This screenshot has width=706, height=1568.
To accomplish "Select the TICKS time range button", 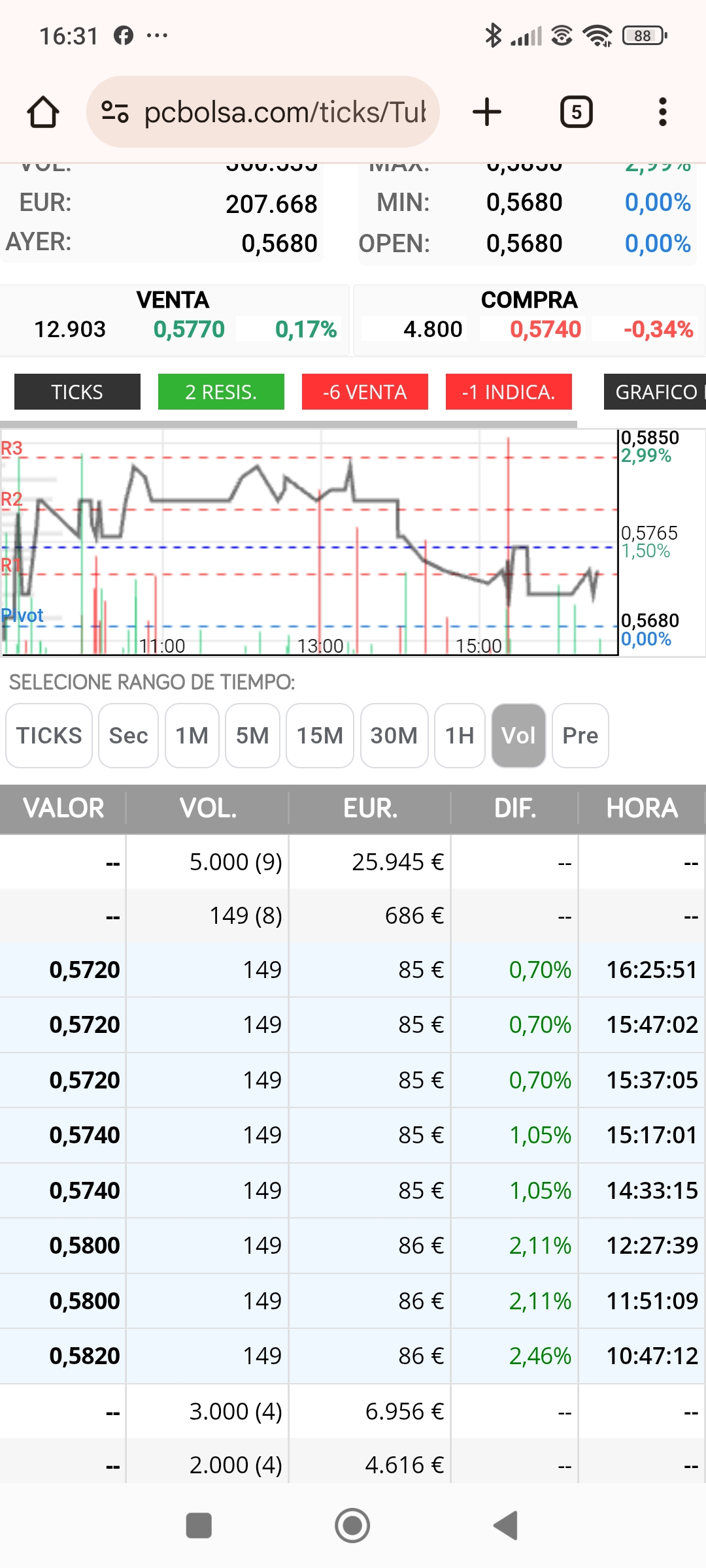I will 49,736.
